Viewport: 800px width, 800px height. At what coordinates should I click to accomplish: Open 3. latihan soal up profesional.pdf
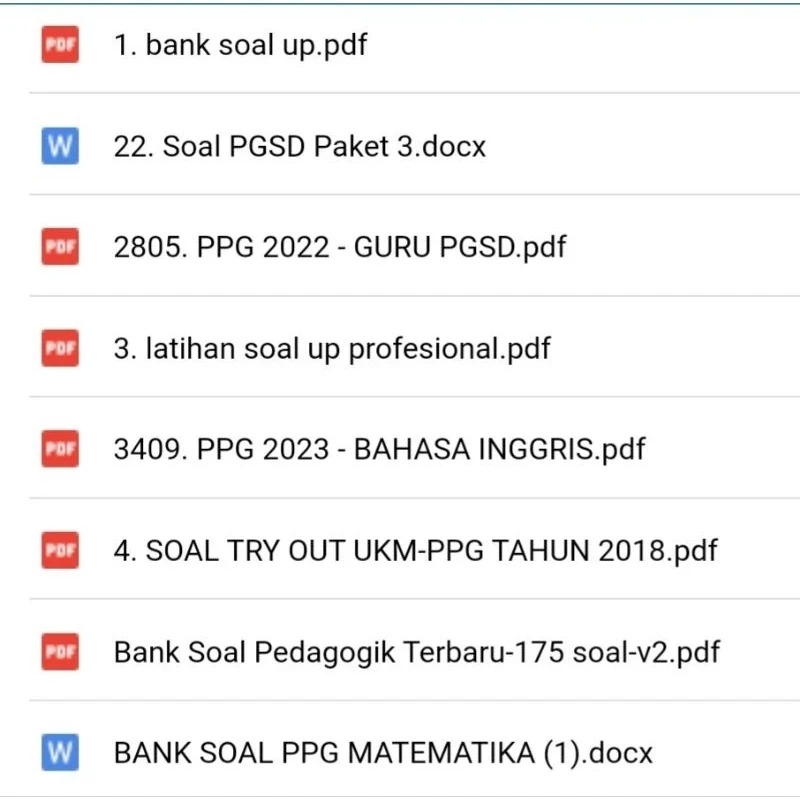pos(331,349)
